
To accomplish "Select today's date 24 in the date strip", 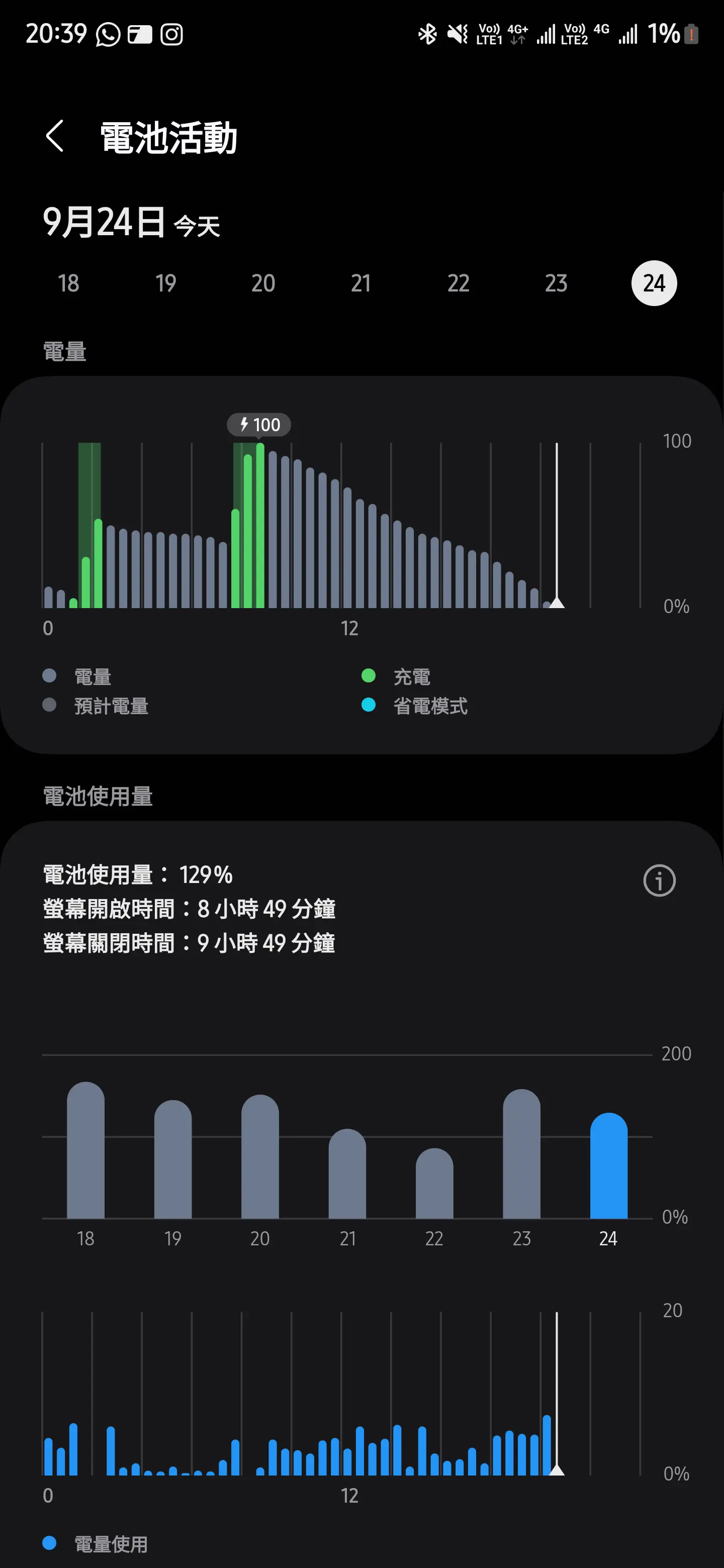I will pyautogui.click(x=654, y=283).
